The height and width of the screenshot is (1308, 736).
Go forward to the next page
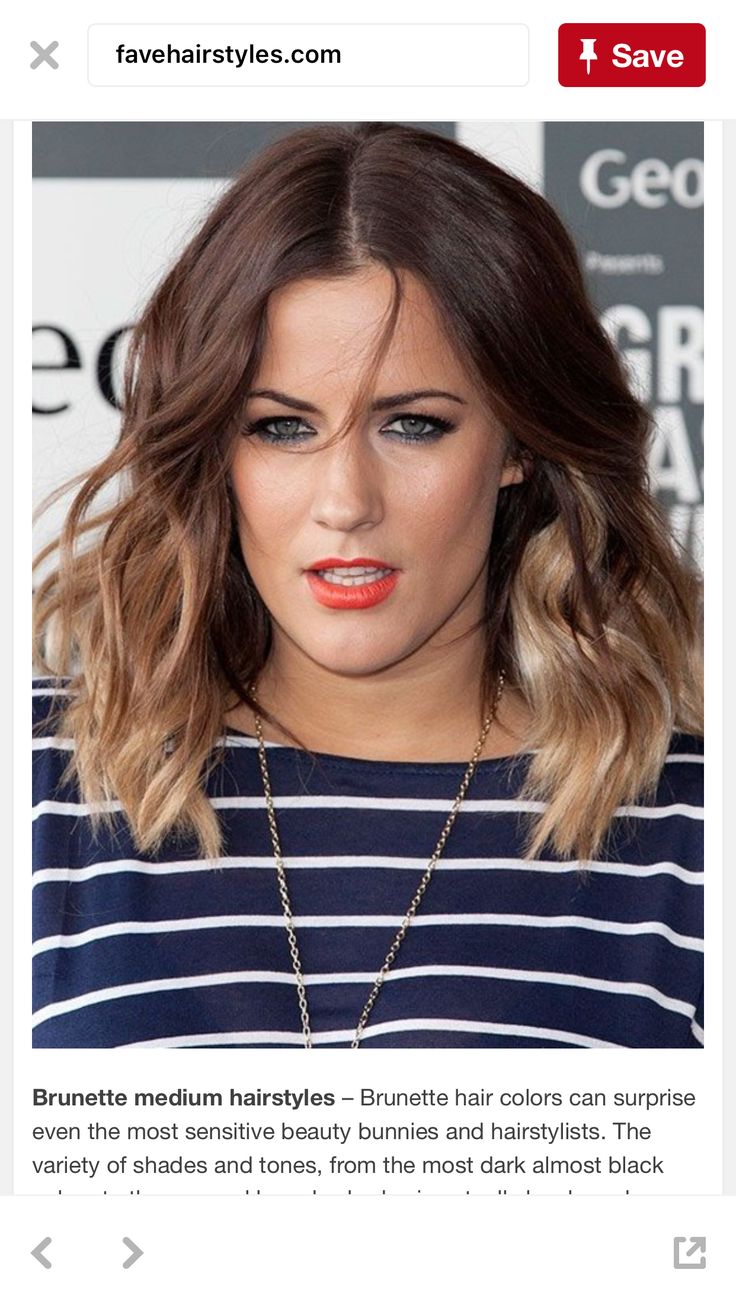pos(132,1252)
